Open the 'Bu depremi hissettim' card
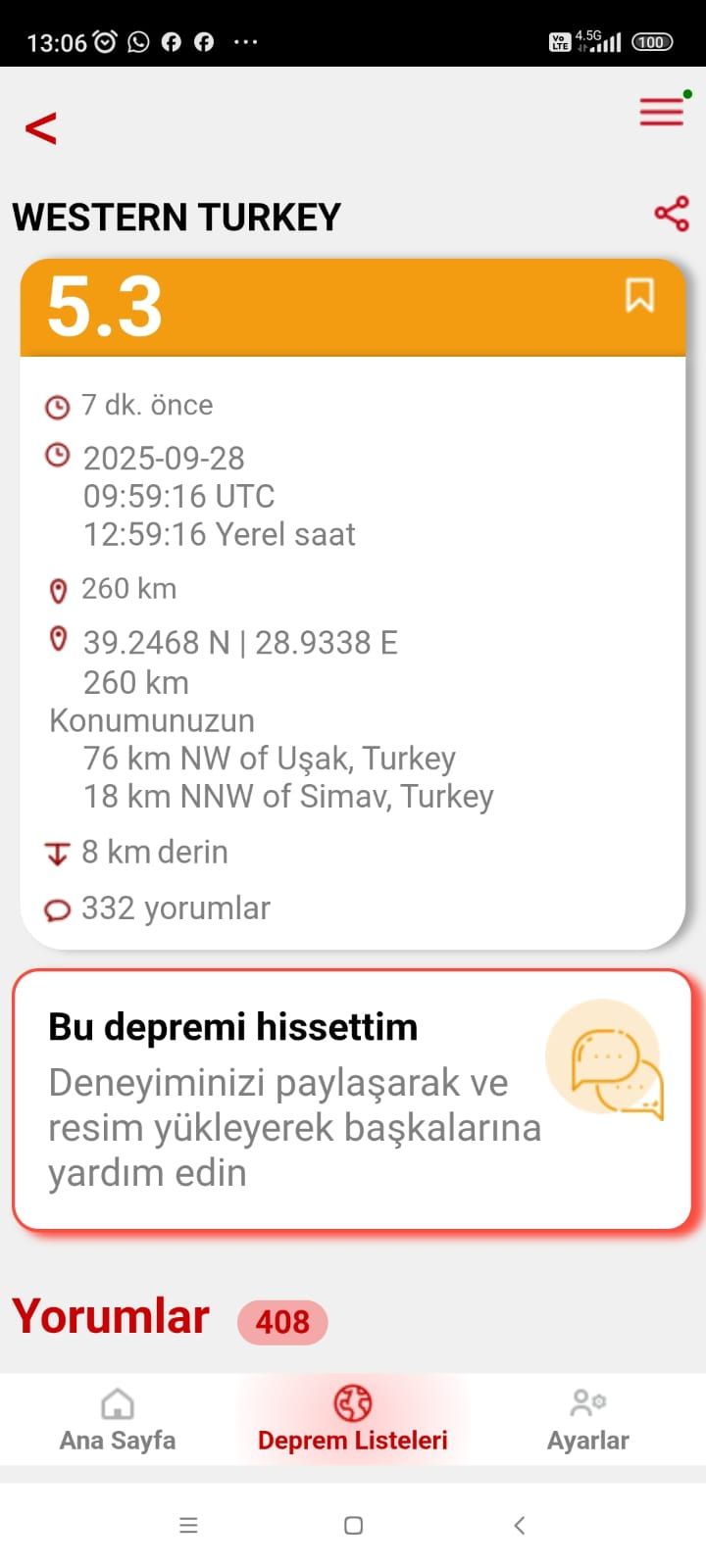This screenshot has height=1568, width=706. point(353,1100)
